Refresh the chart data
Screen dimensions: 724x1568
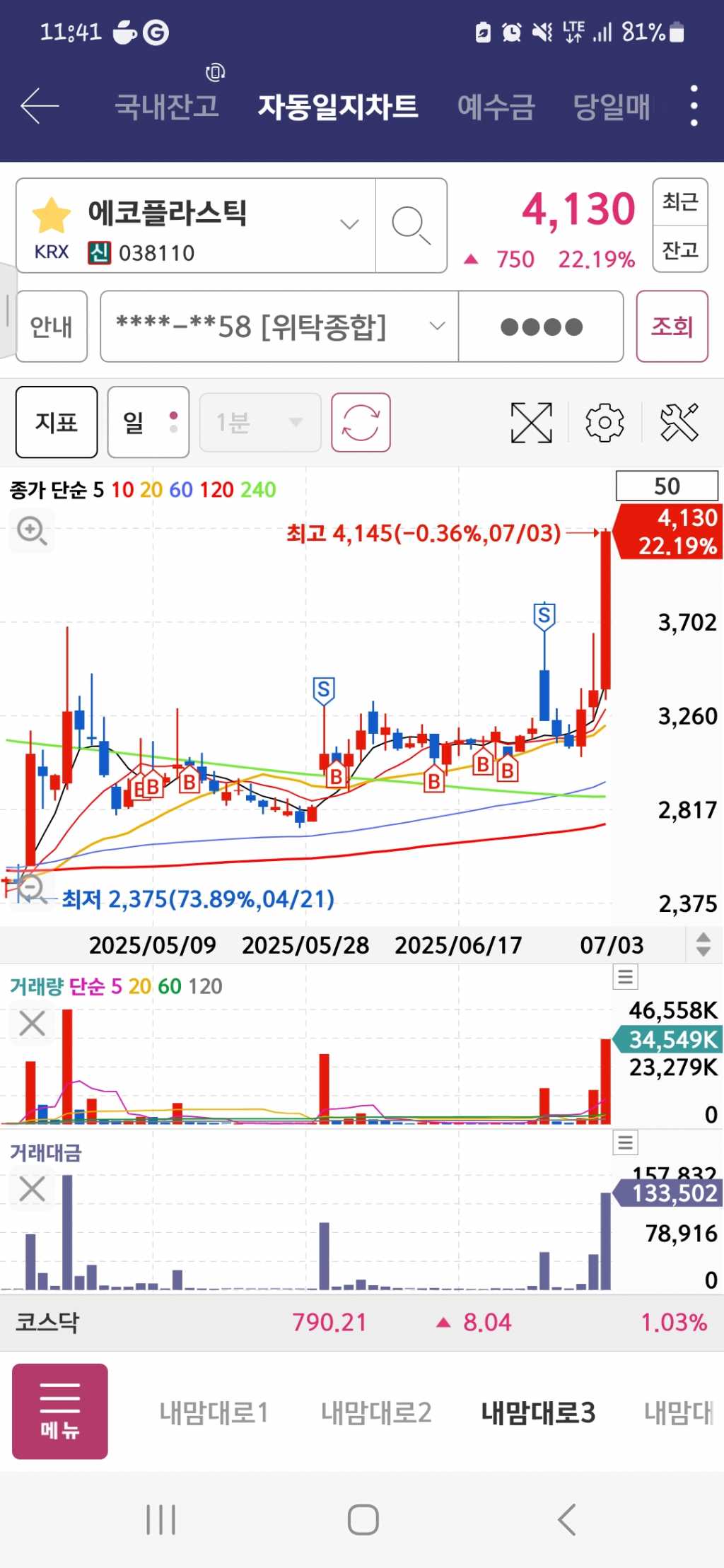(361, 423)
